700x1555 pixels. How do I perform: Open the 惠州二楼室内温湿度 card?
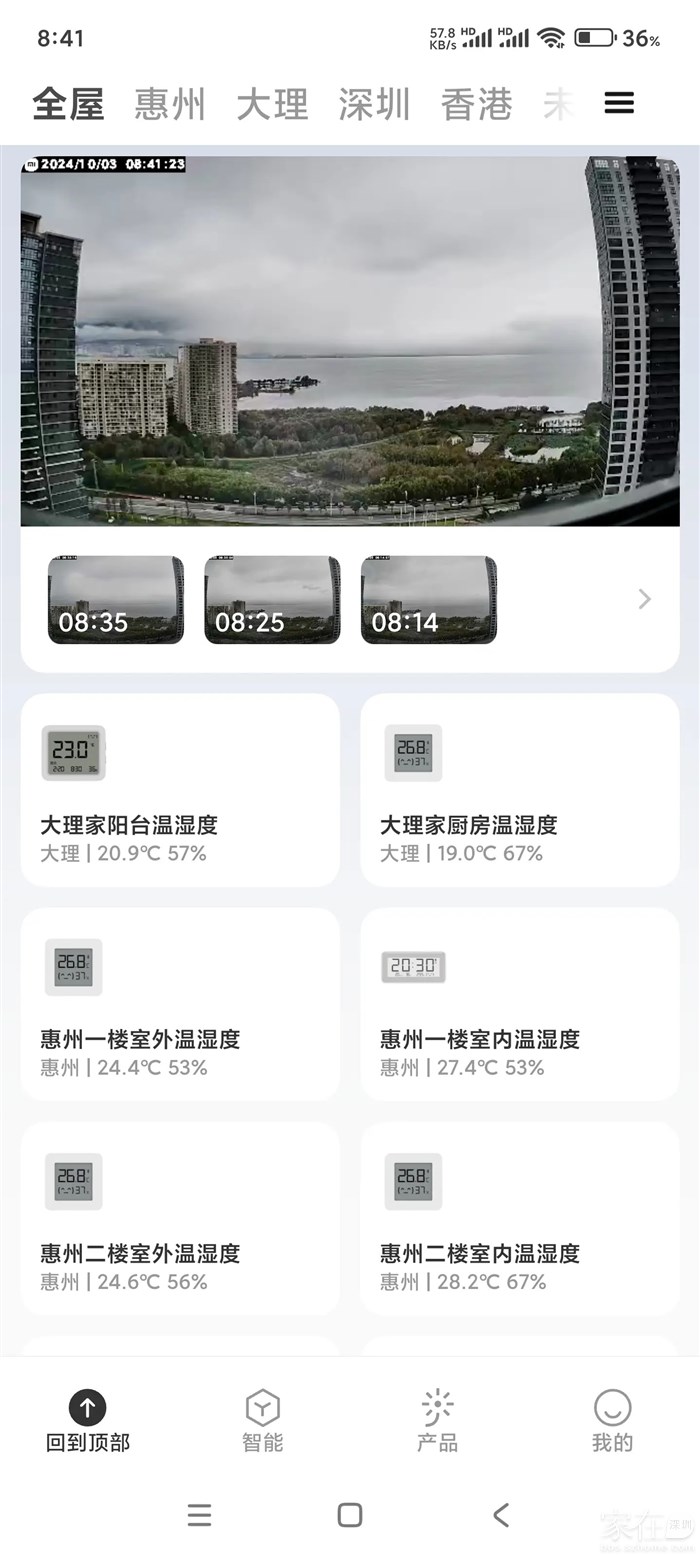[520, 1218]
